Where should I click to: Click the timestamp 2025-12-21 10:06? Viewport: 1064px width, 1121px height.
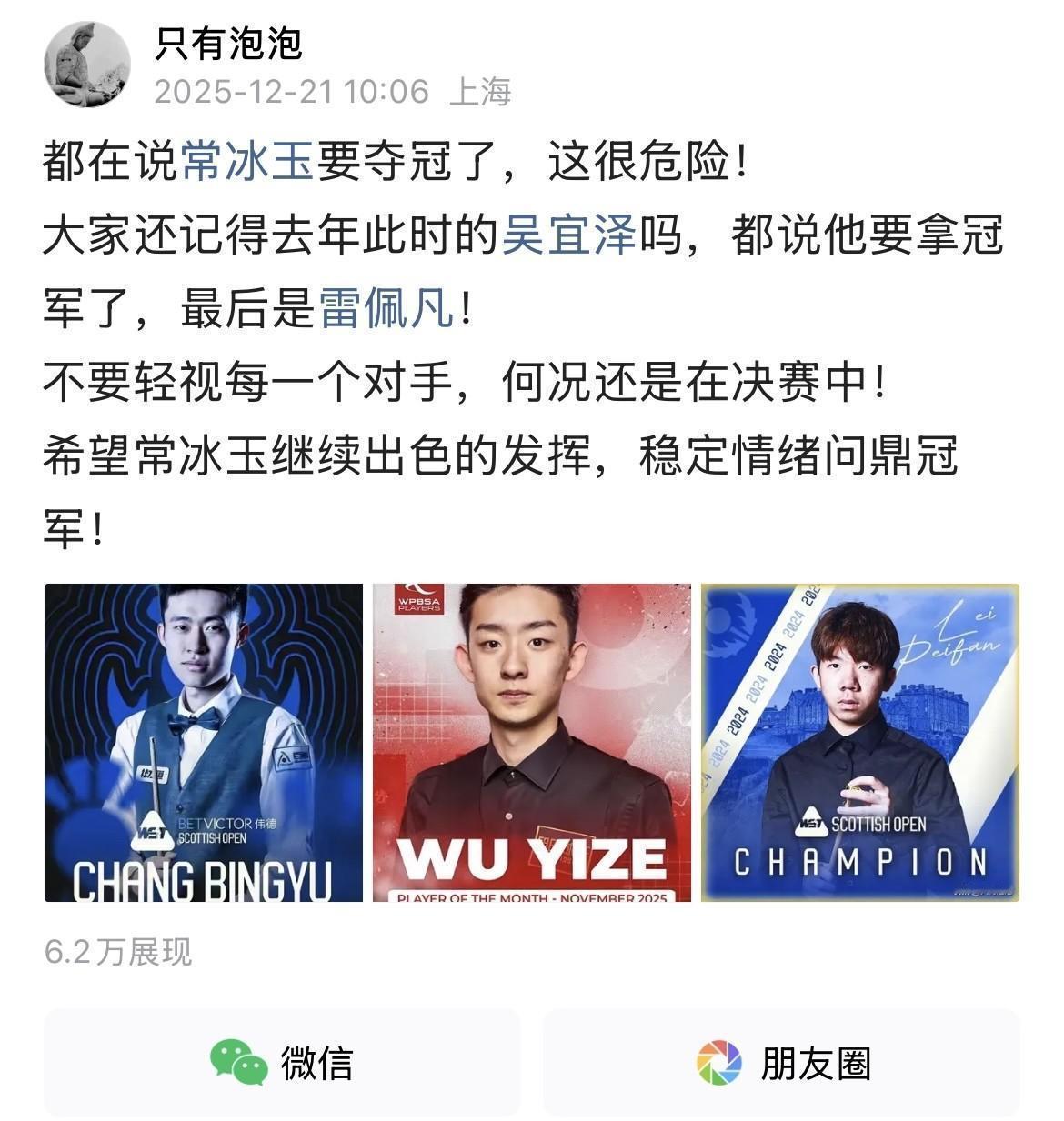289,91
